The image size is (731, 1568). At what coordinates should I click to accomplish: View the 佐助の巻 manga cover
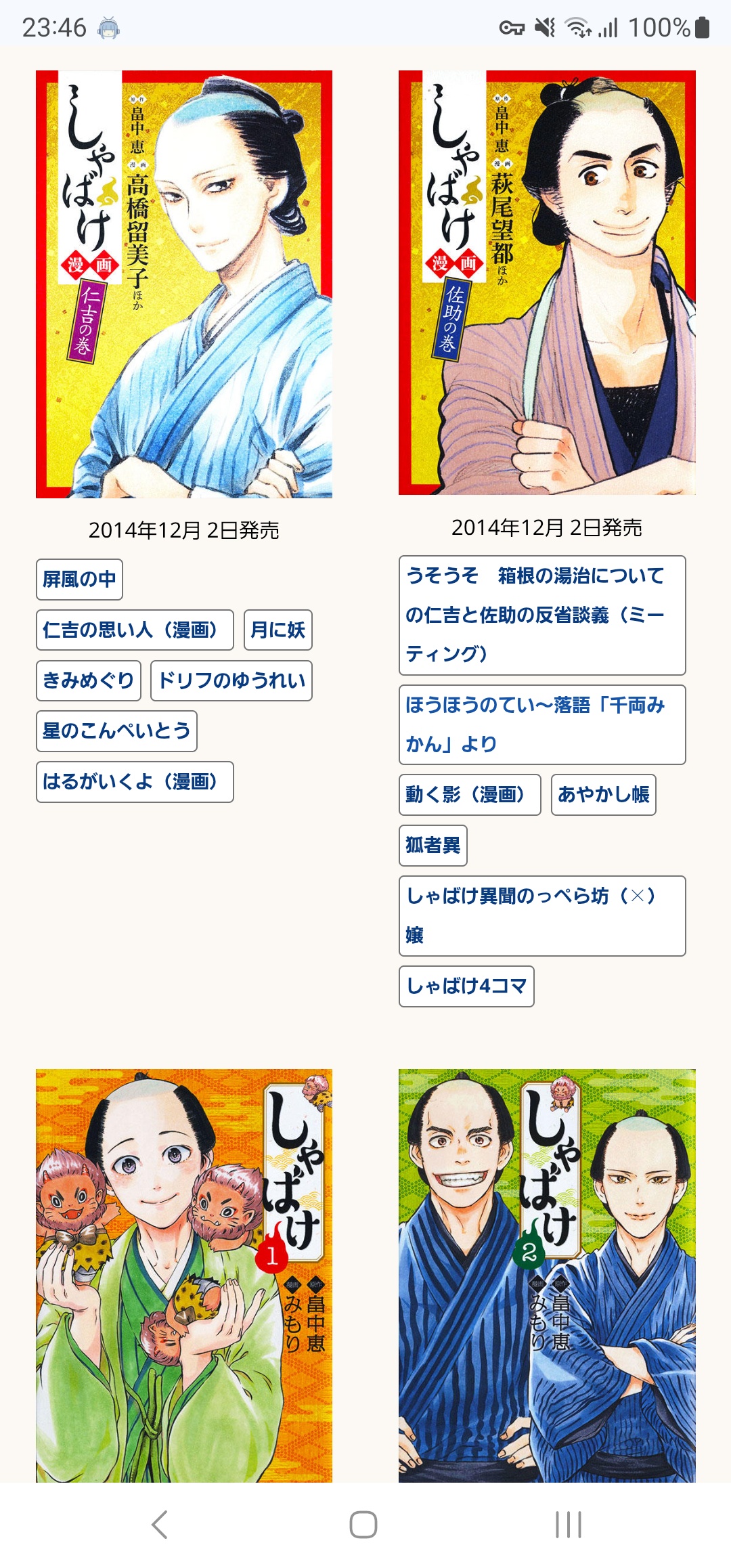[547, 283]
